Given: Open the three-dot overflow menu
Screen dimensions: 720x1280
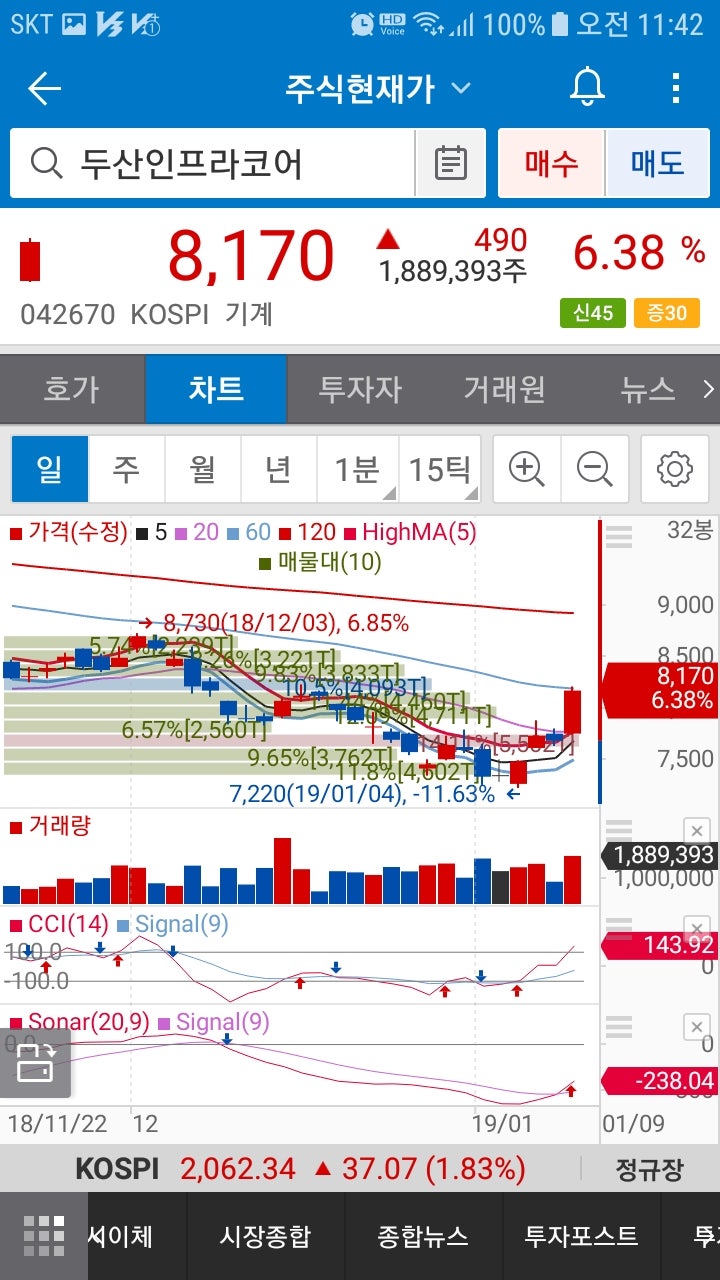Looking at the screenshot, I should (677, 88).
